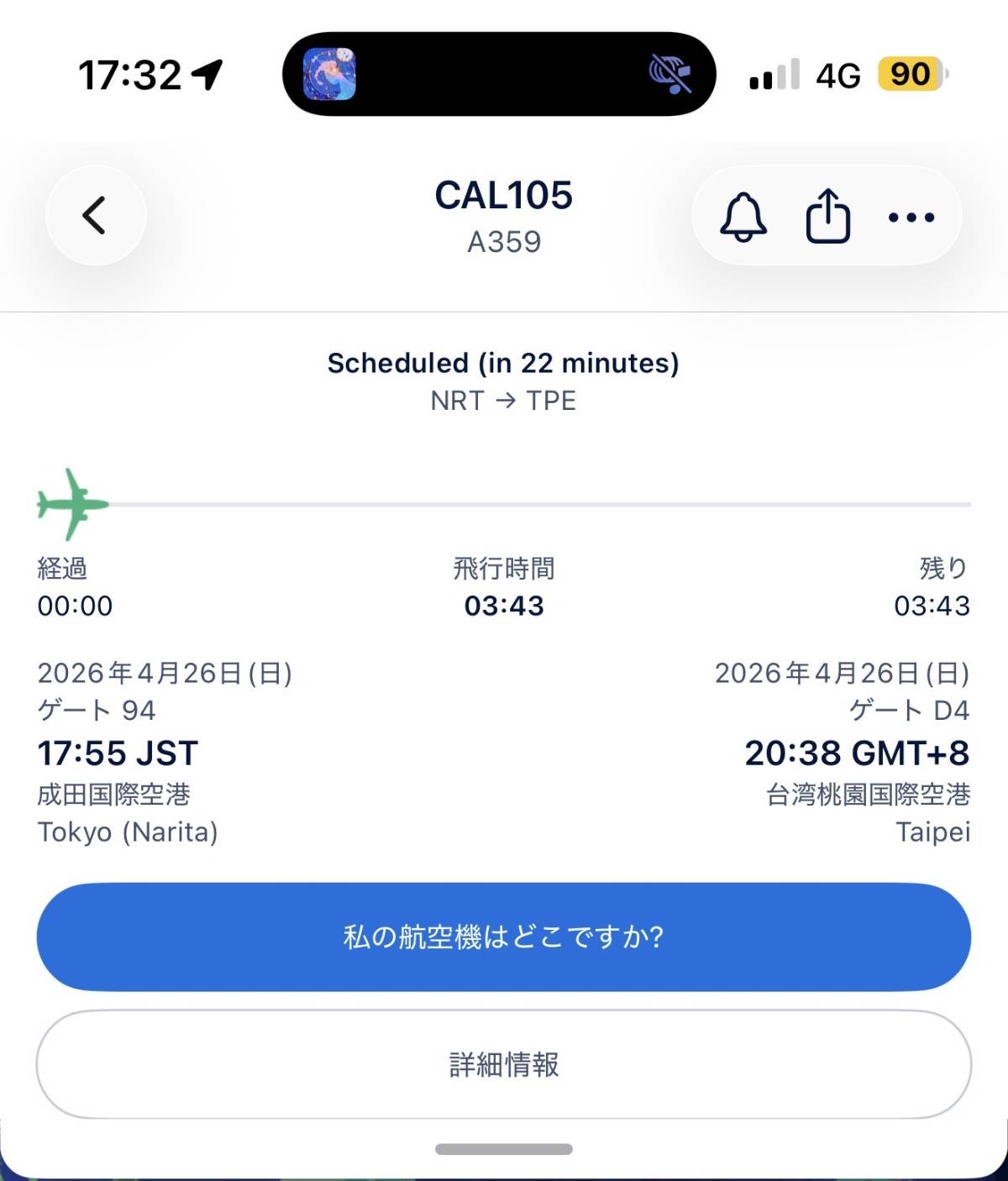
Task: Tap the 私の航空機はどこですか? button
Action: coord(504,937)
